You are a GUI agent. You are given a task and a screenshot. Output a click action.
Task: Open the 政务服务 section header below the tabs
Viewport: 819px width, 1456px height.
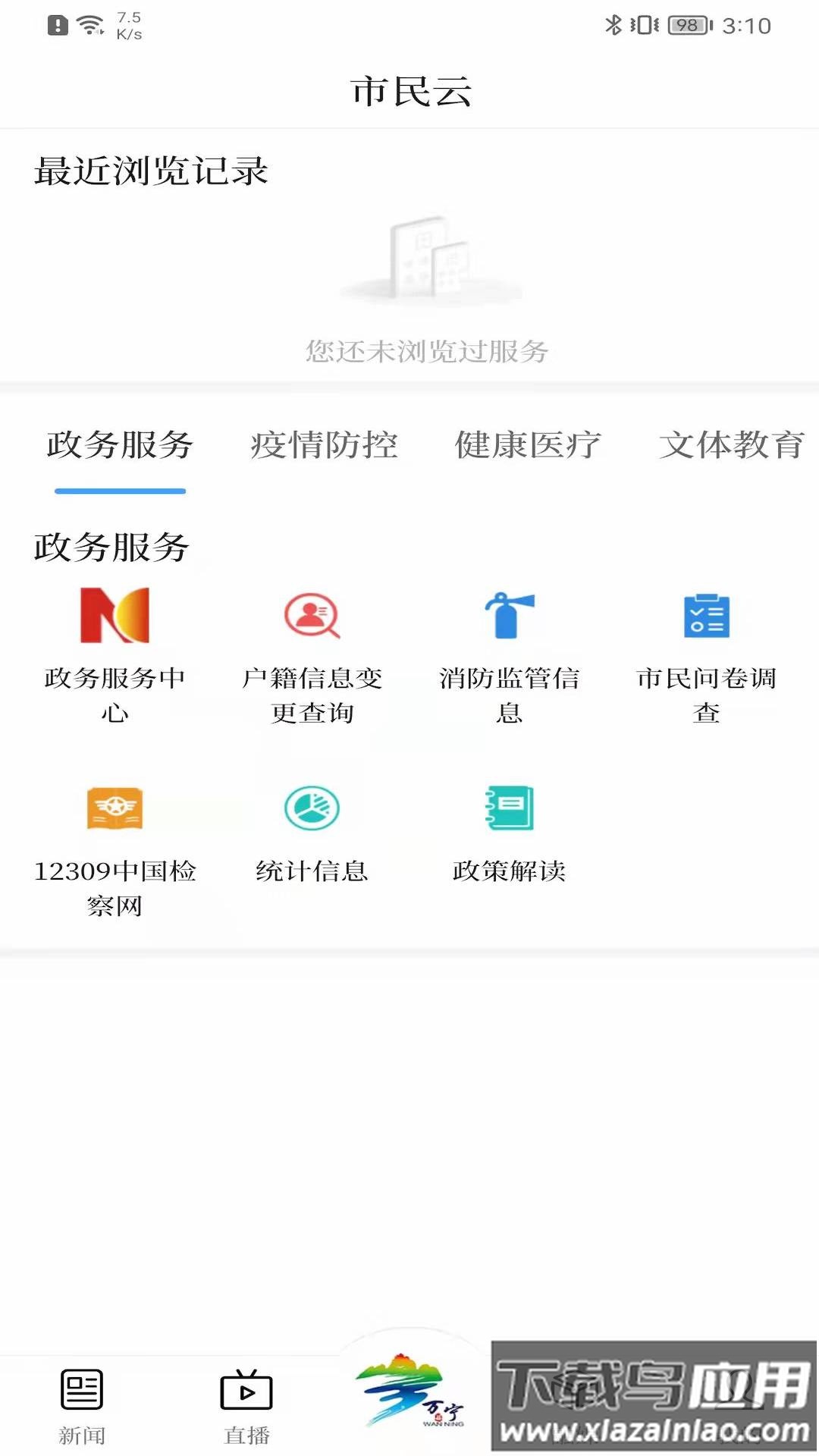(111, 544)
